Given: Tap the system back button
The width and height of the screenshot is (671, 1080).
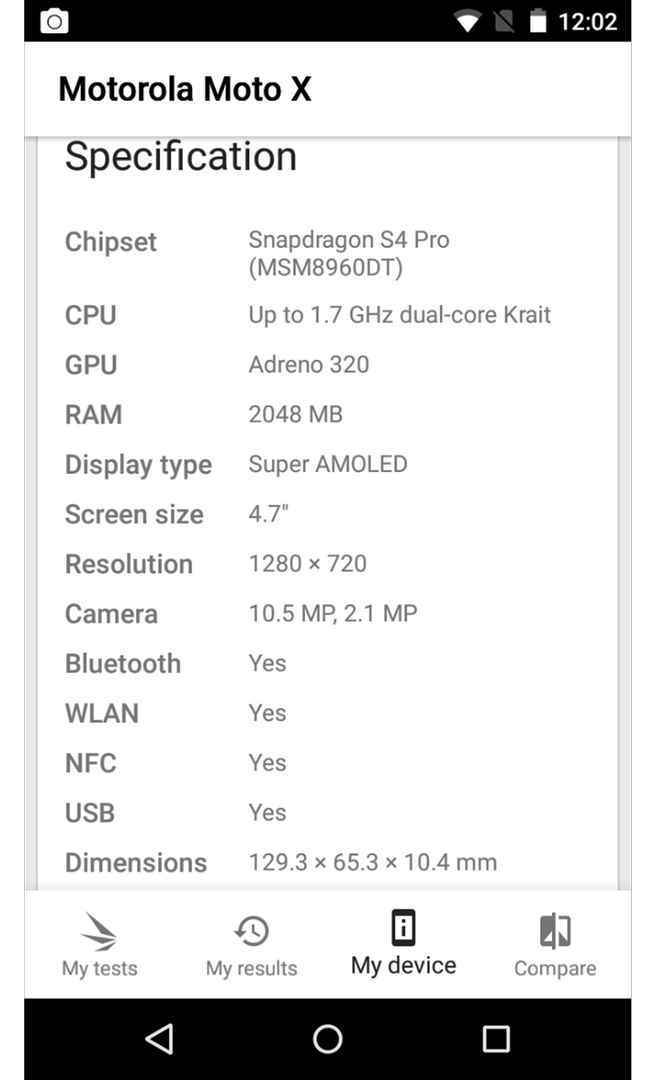Looking at the screenshot, I should pyautogui.click(x=160, y=1039).
